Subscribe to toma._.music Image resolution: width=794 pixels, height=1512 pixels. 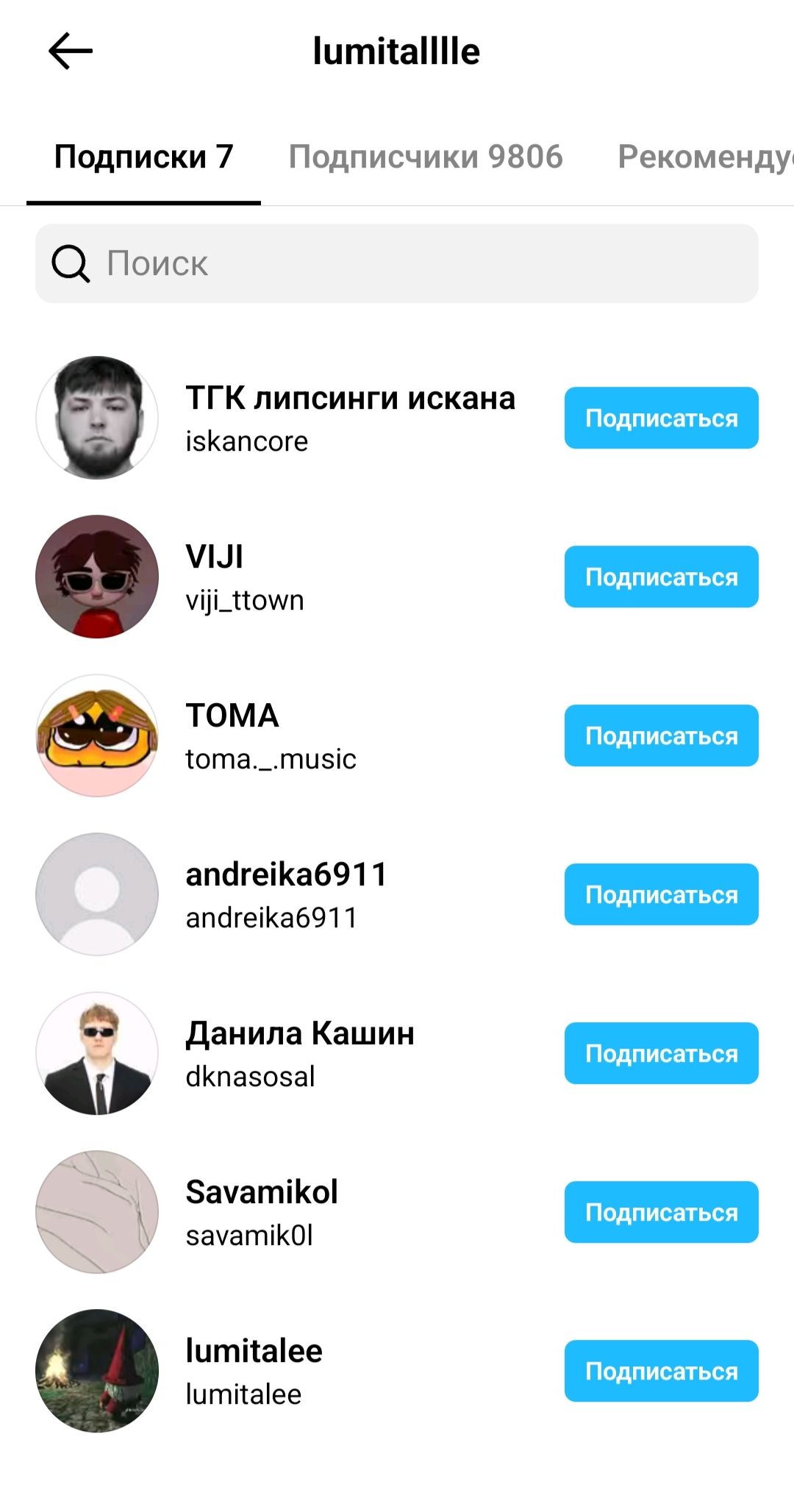[662, 735]
